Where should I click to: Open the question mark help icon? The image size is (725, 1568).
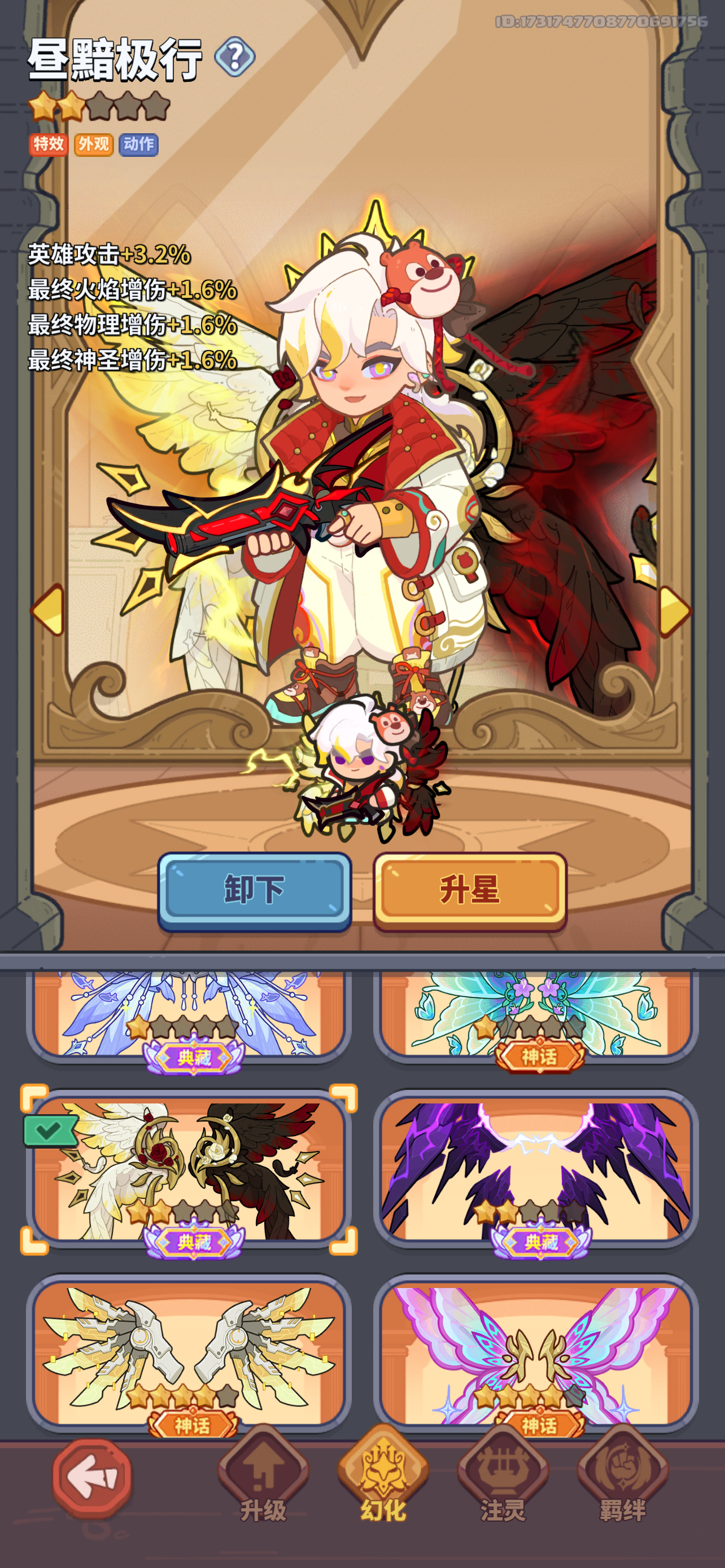[235, 56]
